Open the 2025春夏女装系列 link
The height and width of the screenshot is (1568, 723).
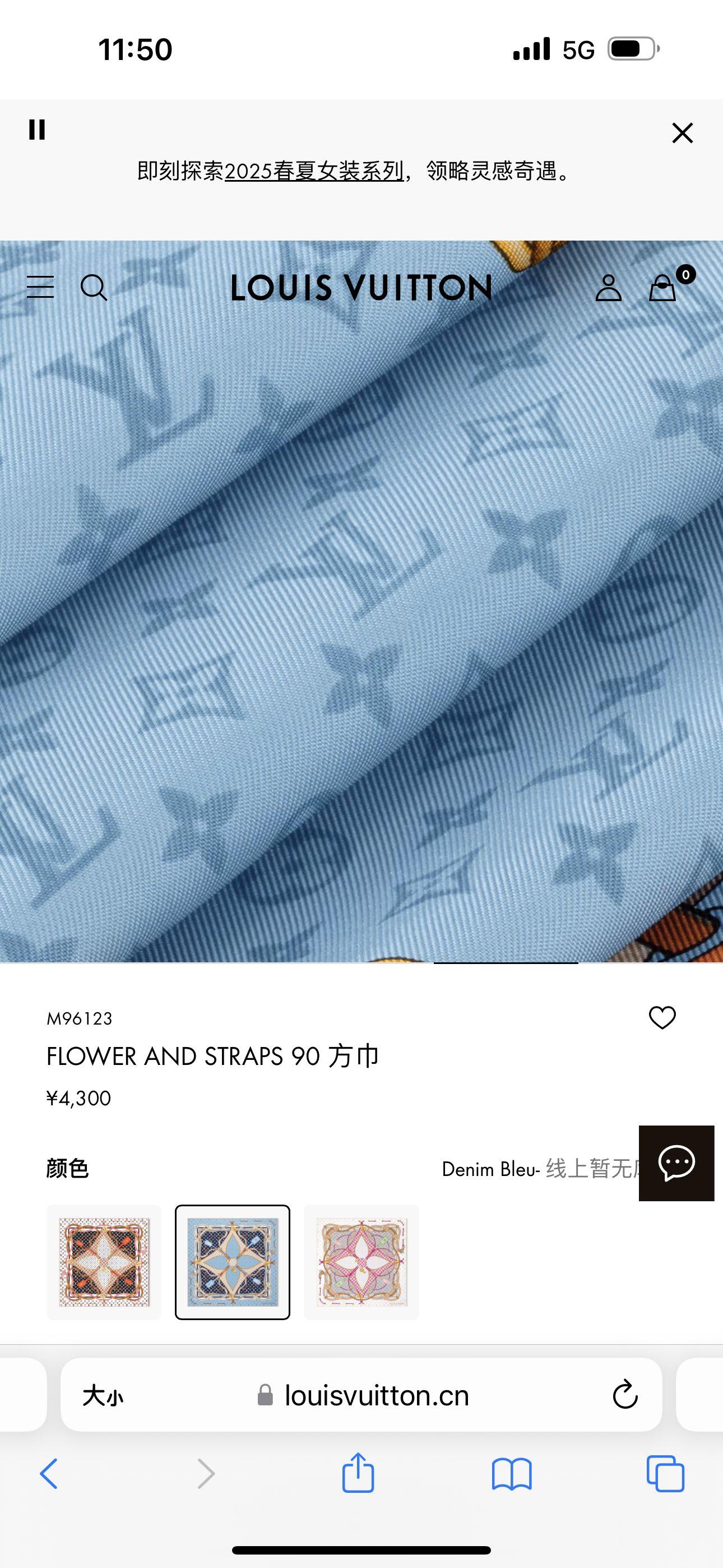point(314,171)
